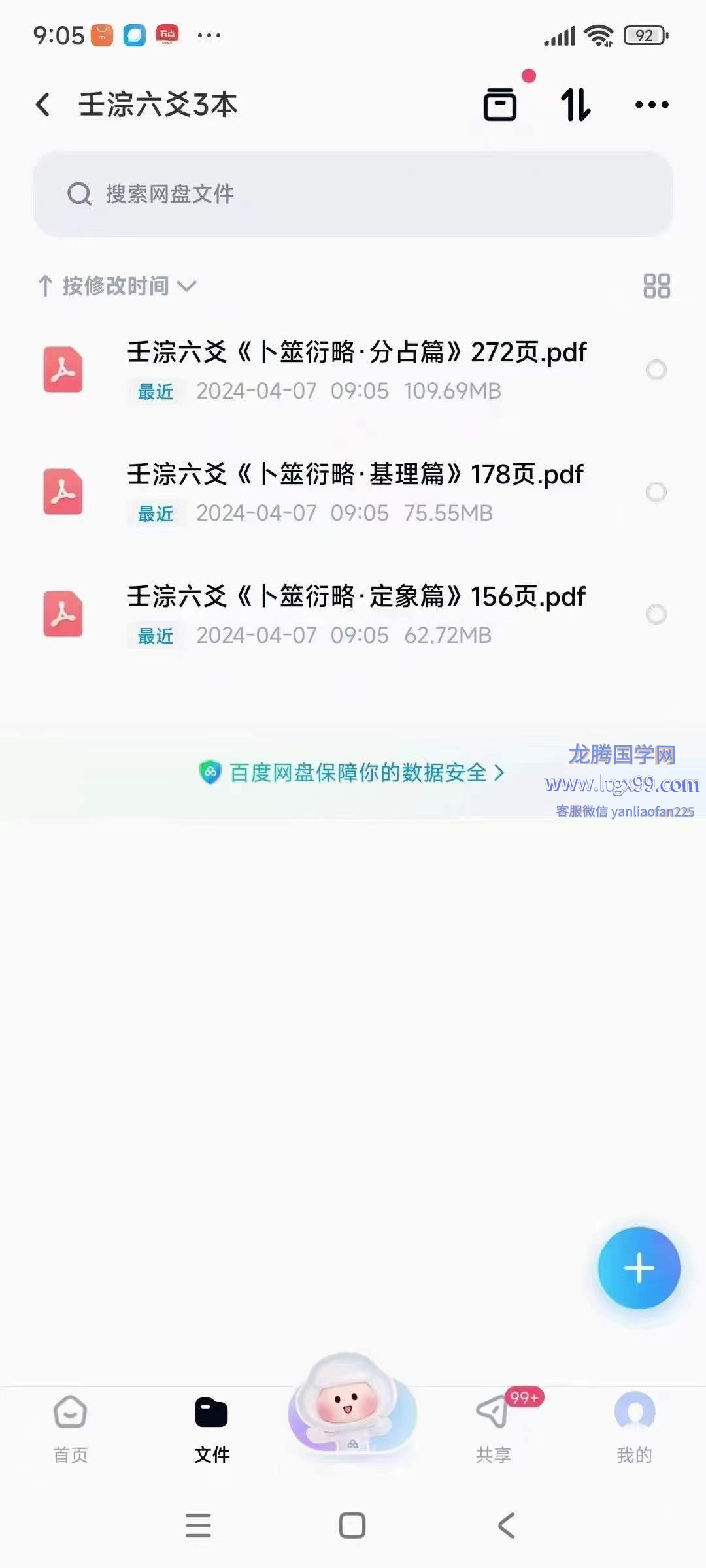Open 卜筮衍略·基理篇 178页.pdf

(x=356, y=491)
